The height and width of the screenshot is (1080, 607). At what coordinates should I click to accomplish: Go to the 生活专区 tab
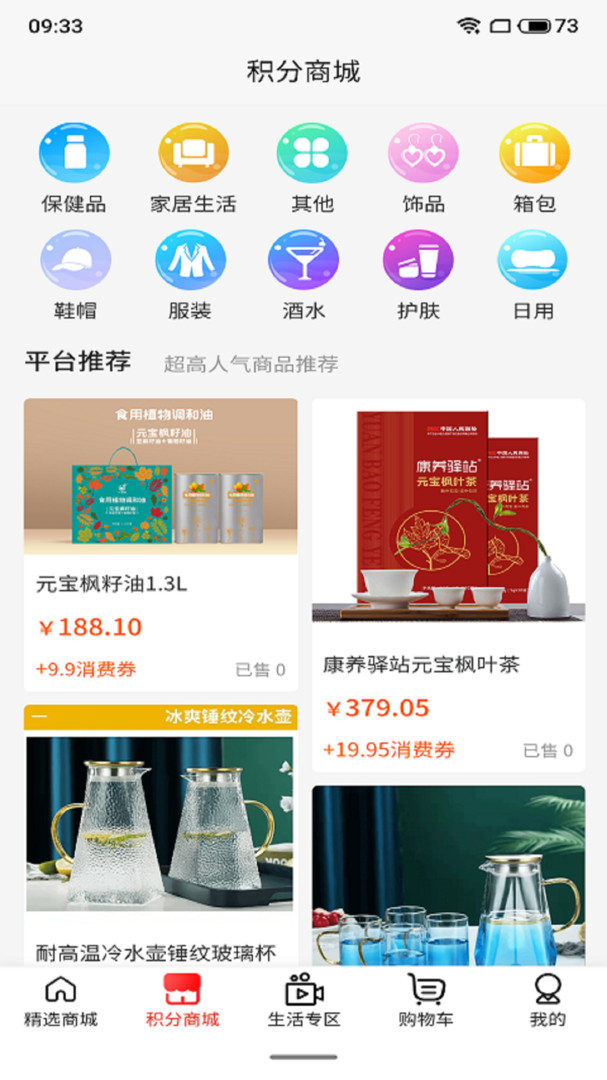[x=304, y=1001]
